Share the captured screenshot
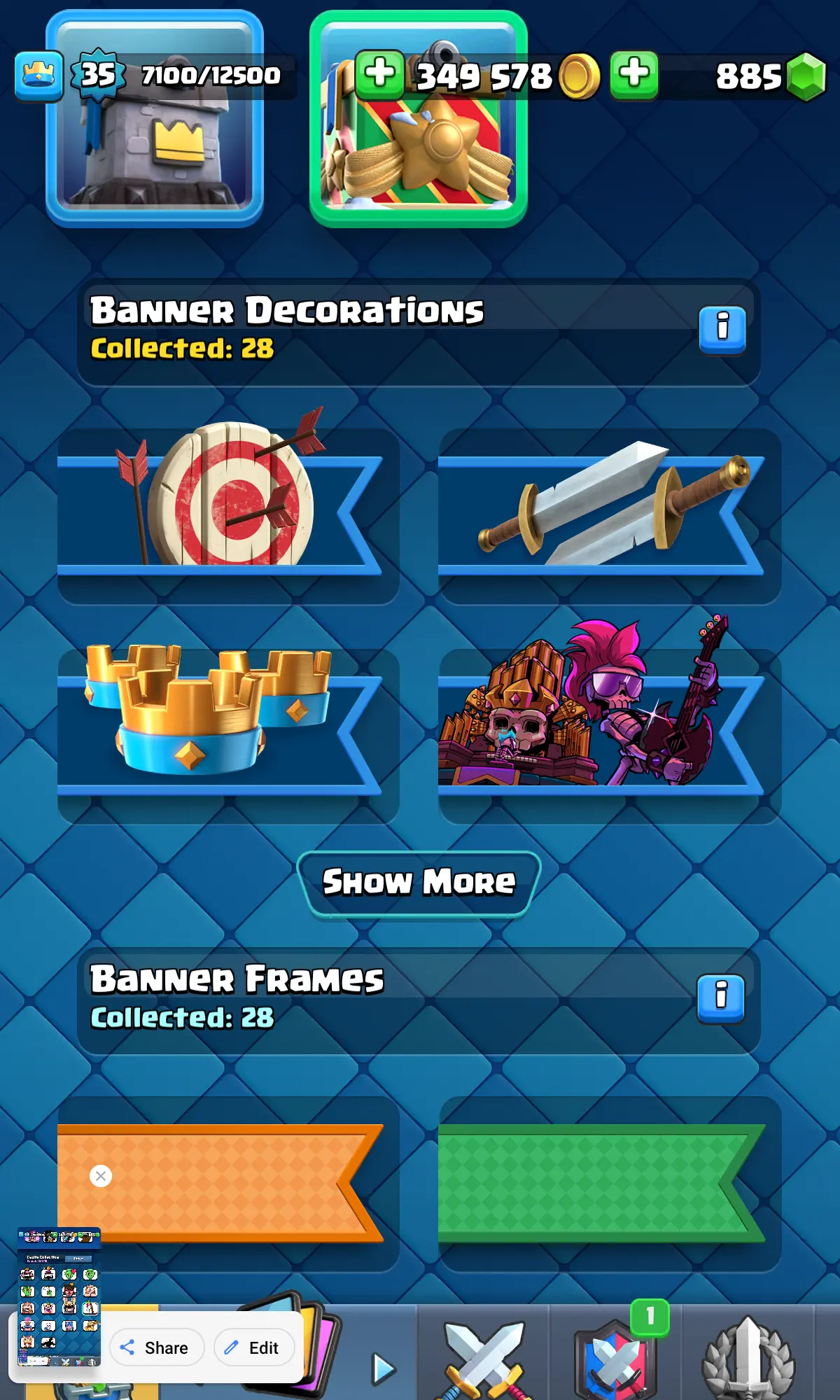 (x=155, y=1347)
